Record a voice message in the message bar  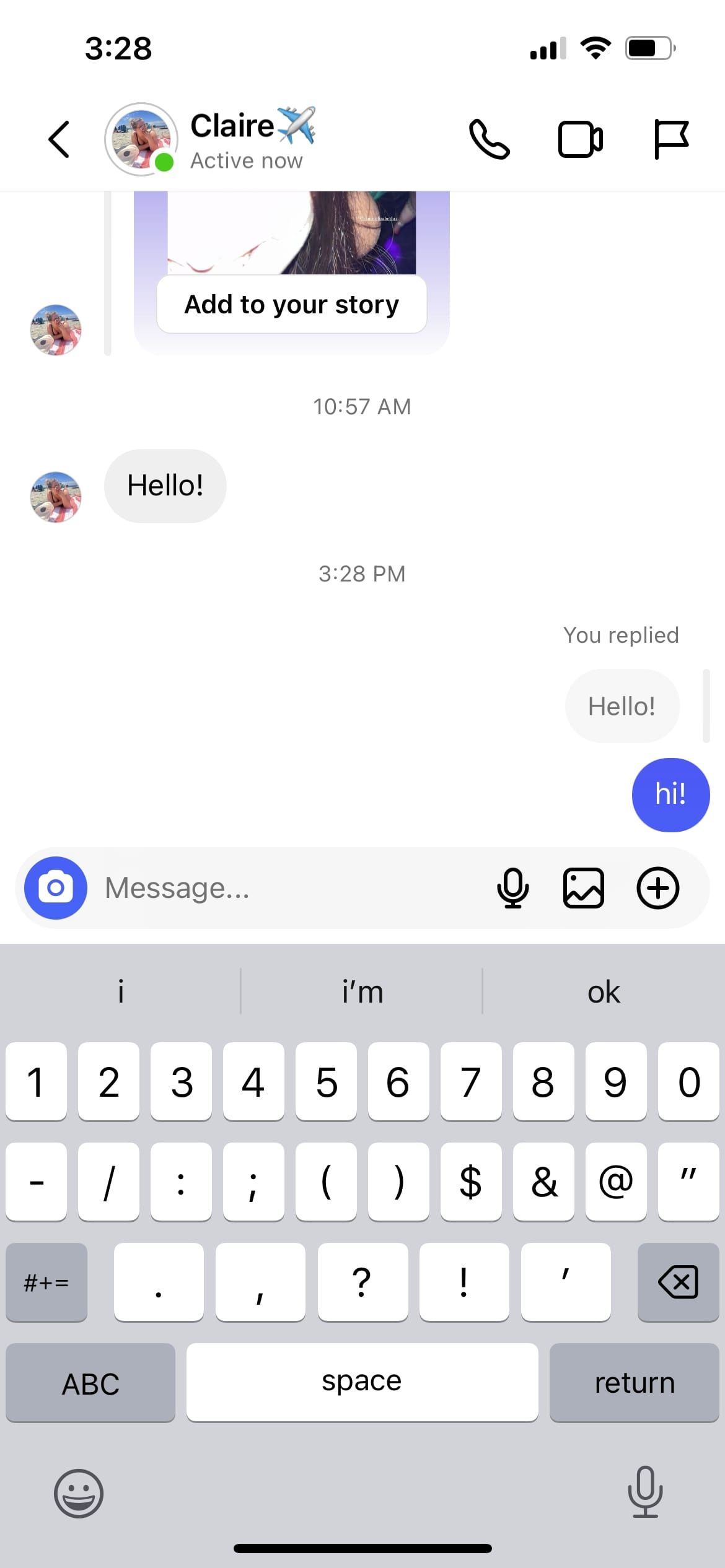tap(512, 888)
